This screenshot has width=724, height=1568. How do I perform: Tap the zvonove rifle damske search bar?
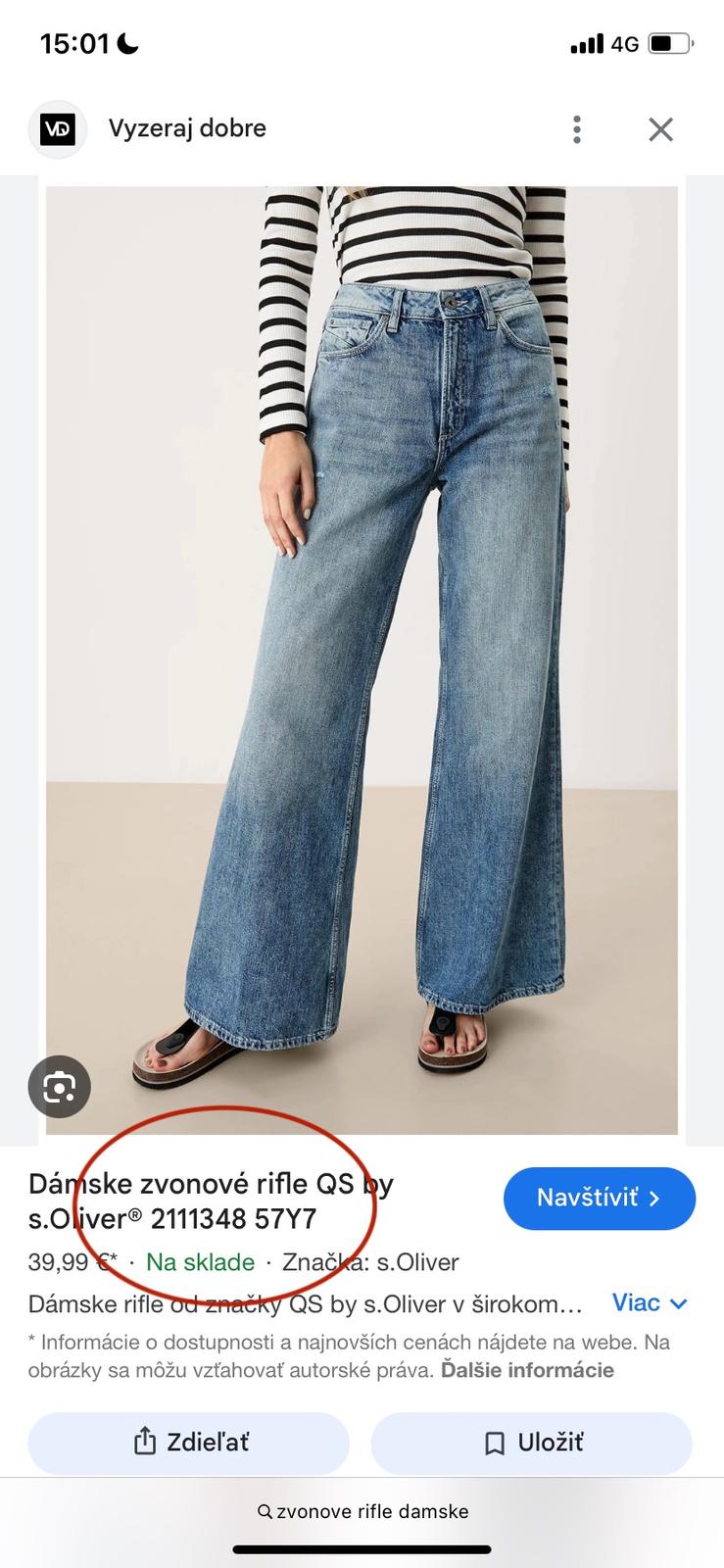[362, 1511]
